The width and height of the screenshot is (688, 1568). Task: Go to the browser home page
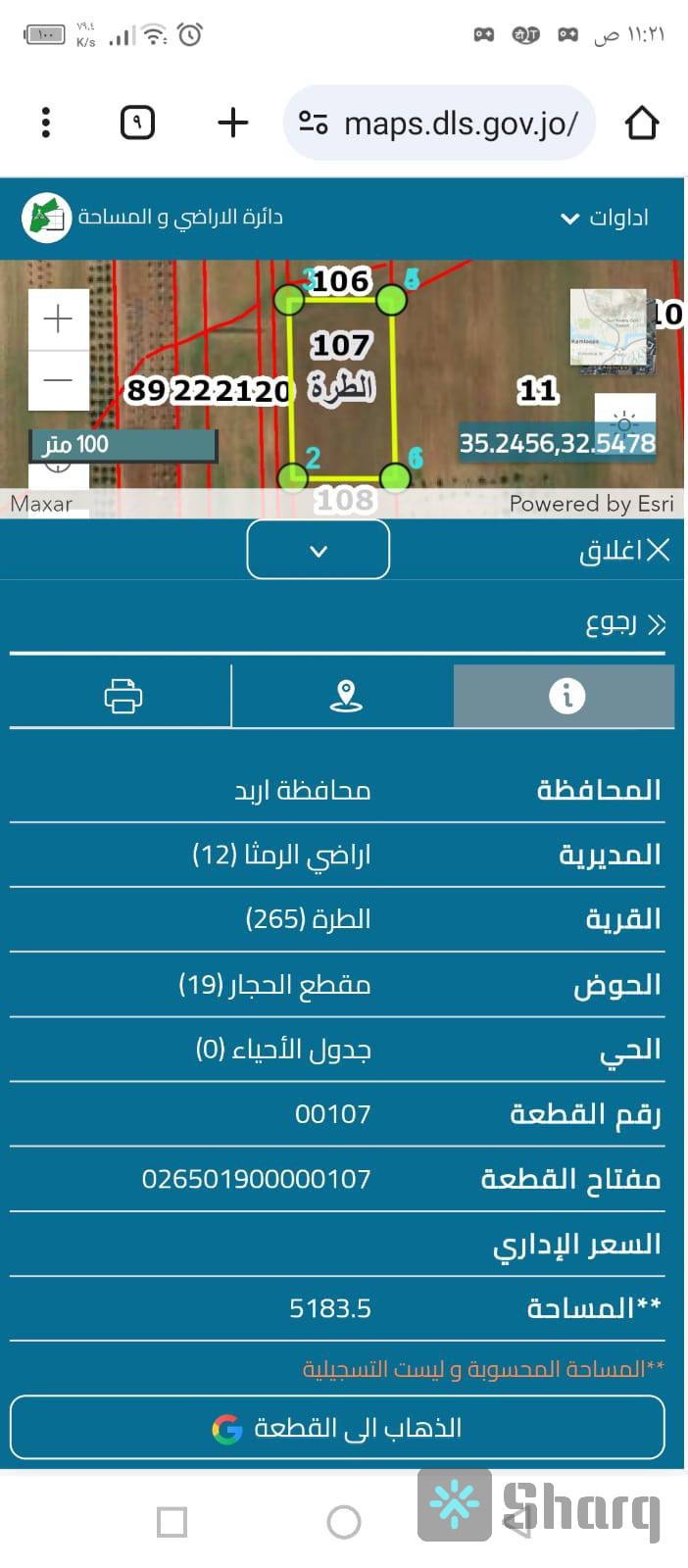click(x=642, y=123)
